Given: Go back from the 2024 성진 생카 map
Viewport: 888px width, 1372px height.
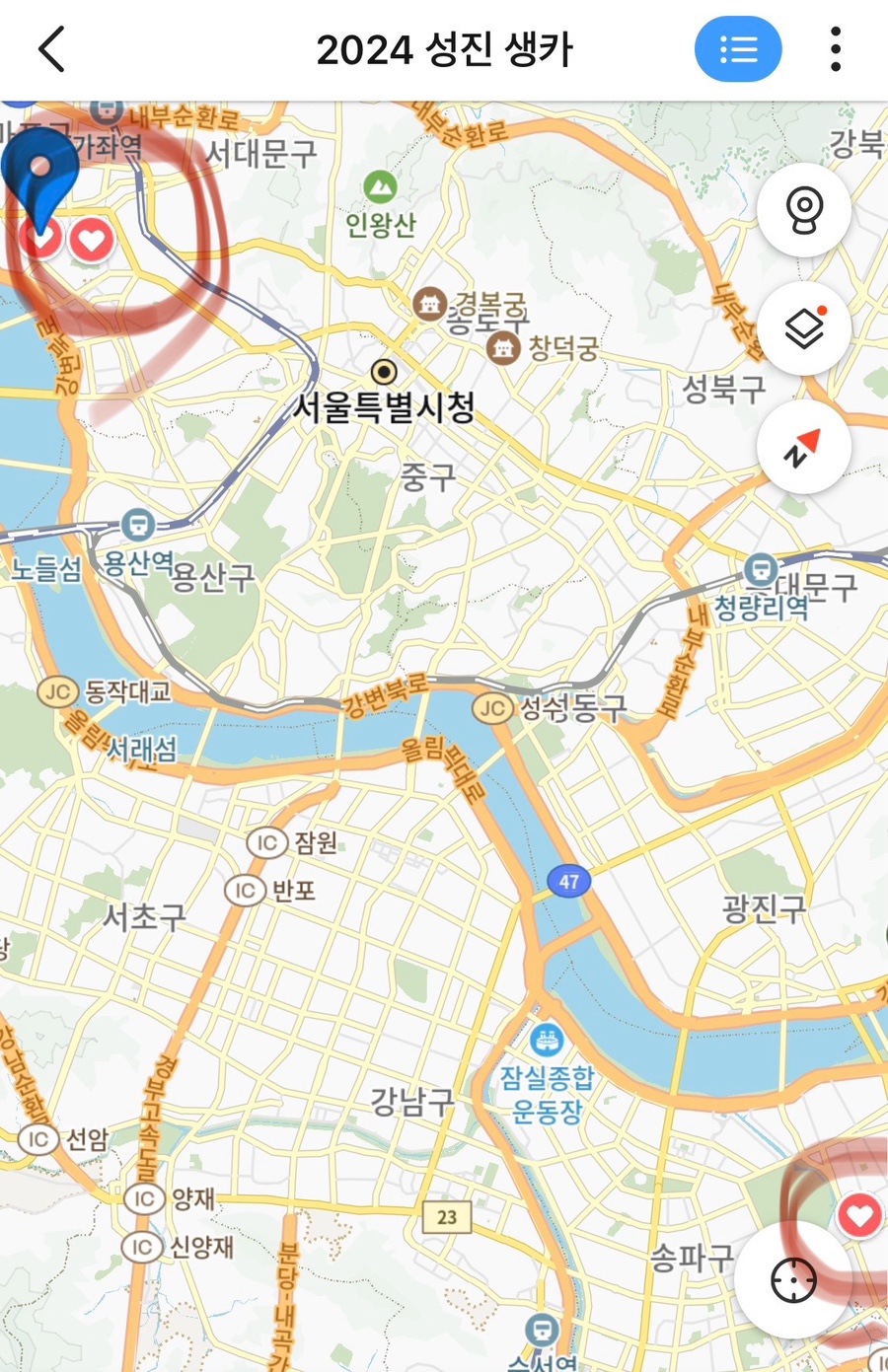Looking at the screenshot, I should click(51, 49).
